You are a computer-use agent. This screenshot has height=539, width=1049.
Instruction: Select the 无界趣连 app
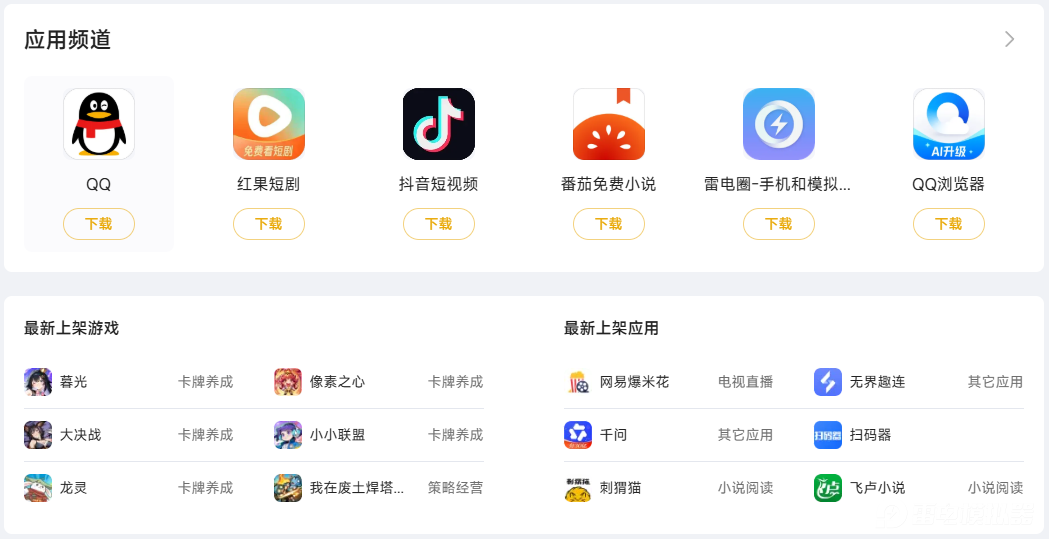coord(877,382)
